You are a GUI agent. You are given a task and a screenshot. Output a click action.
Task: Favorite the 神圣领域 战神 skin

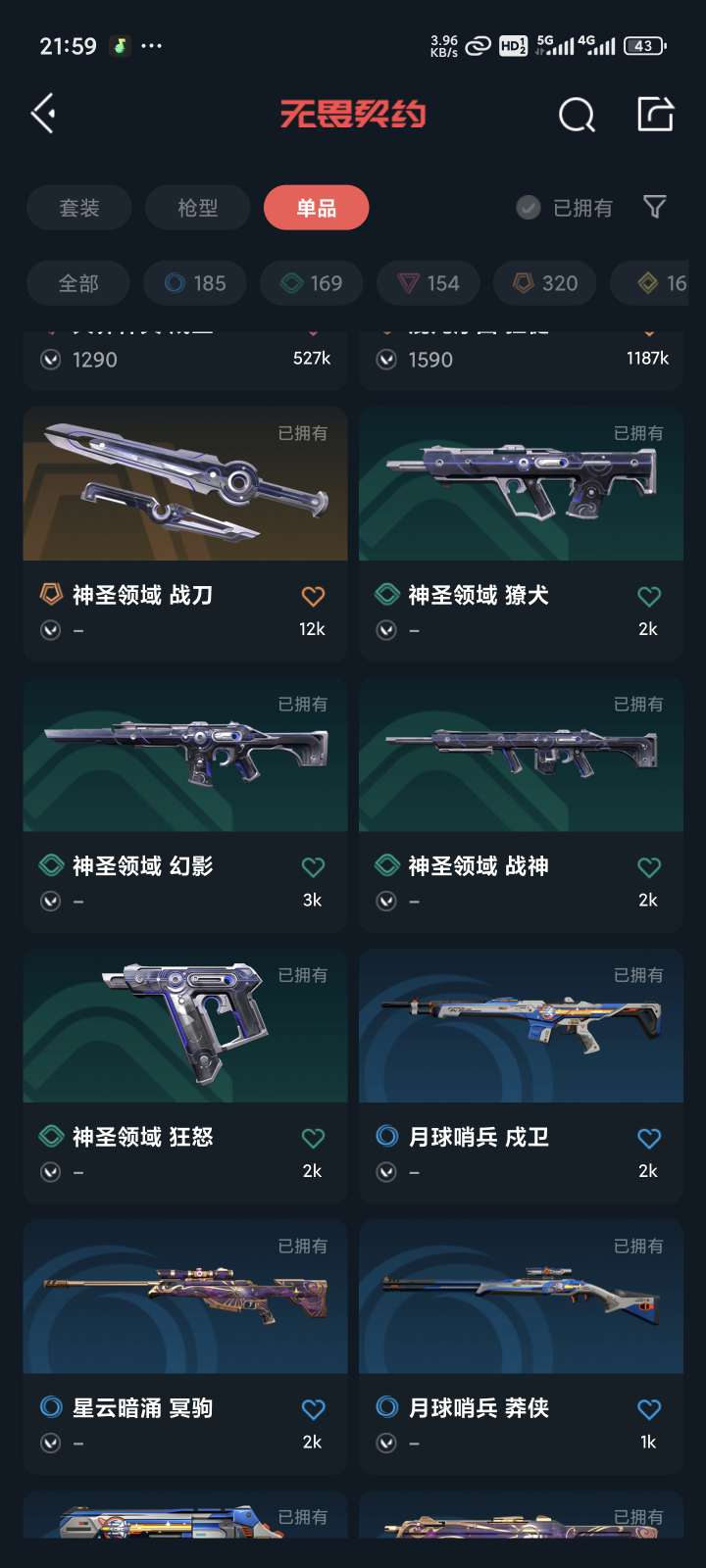tap(649, 867)
